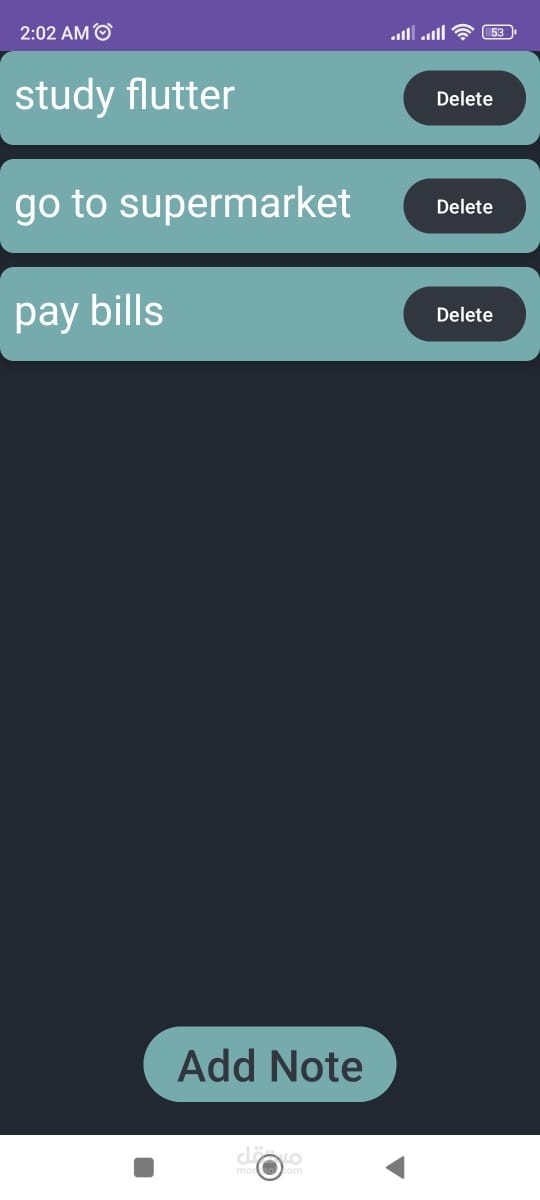This screenshot has width=540, height=1200.
Task: Remove the pay bills note
Action: [x=464, y=314]
